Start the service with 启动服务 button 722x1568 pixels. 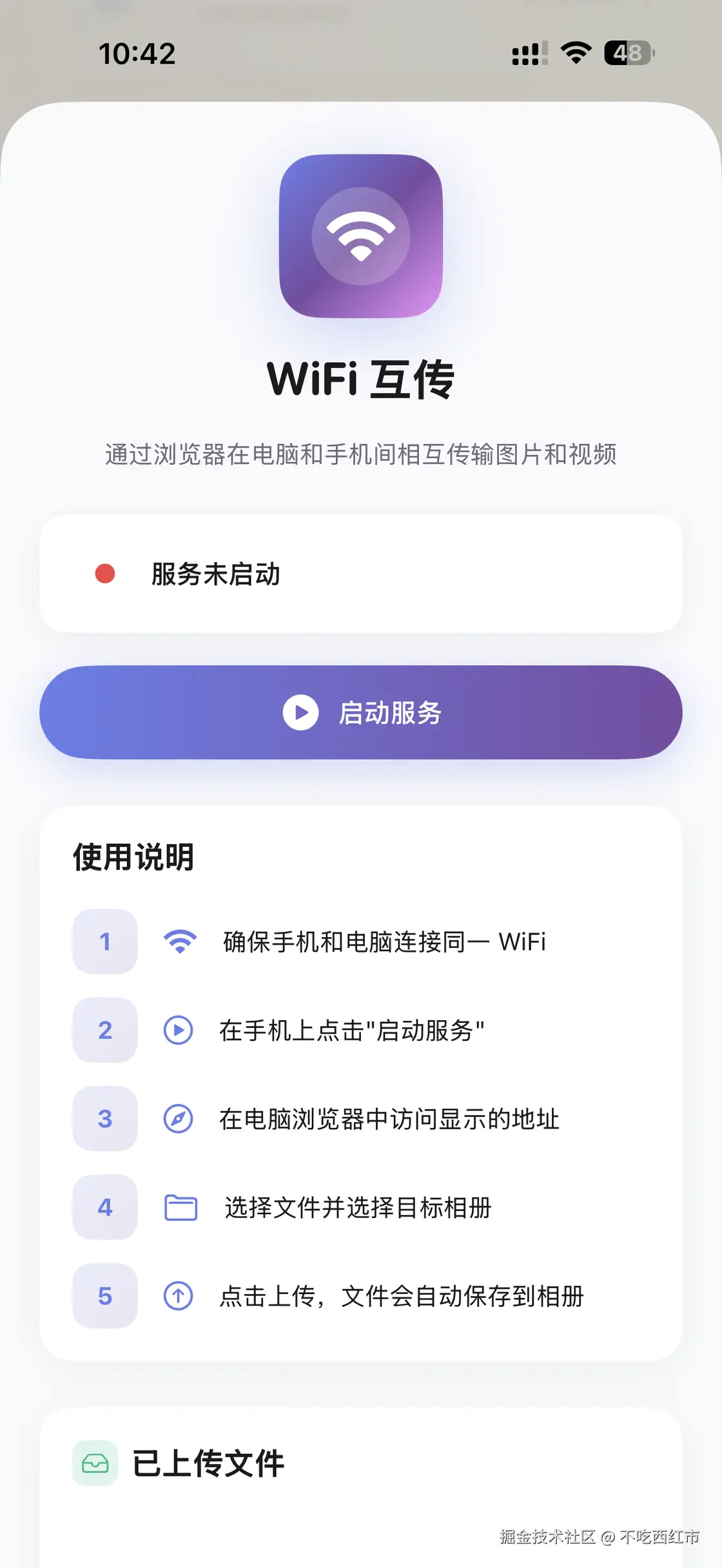click(x=361, y=712)
